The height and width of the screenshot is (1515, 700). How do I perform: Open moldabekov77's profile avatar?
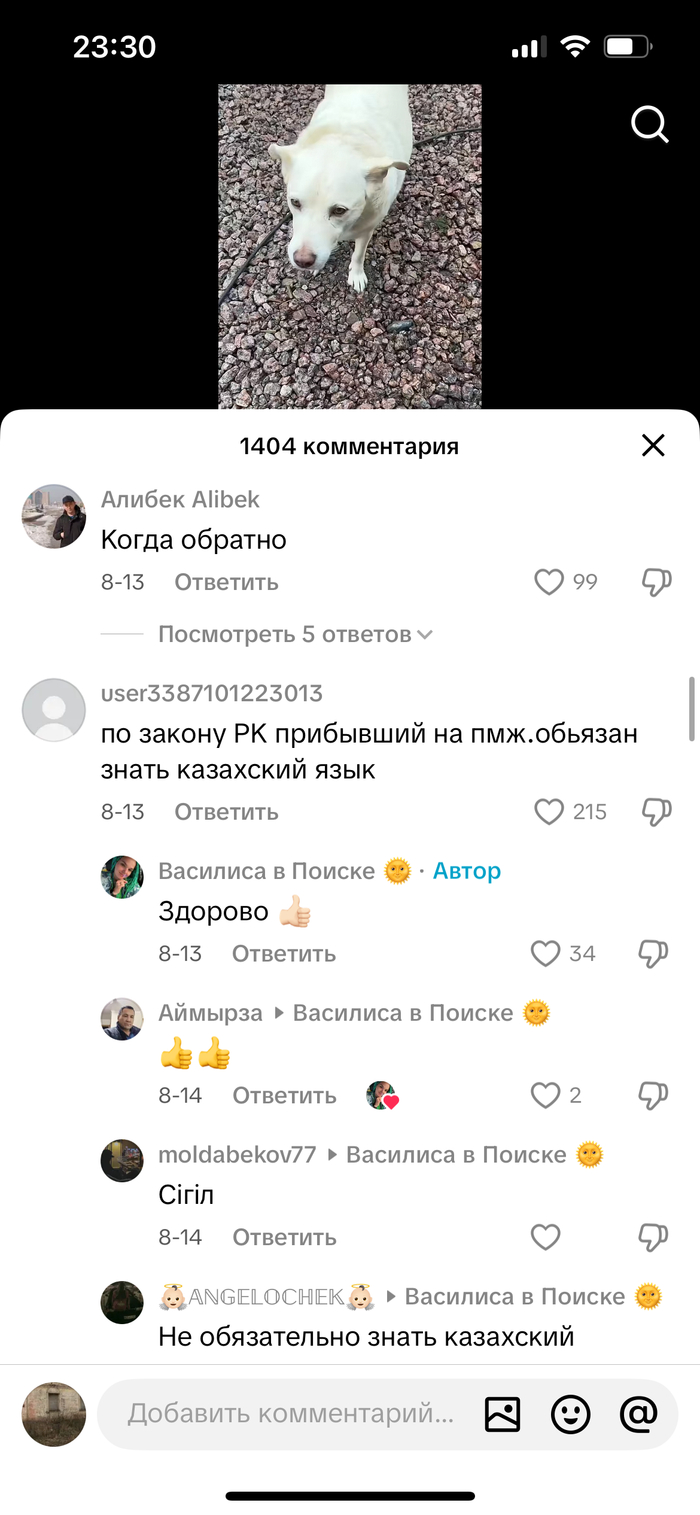point(122,1160)
